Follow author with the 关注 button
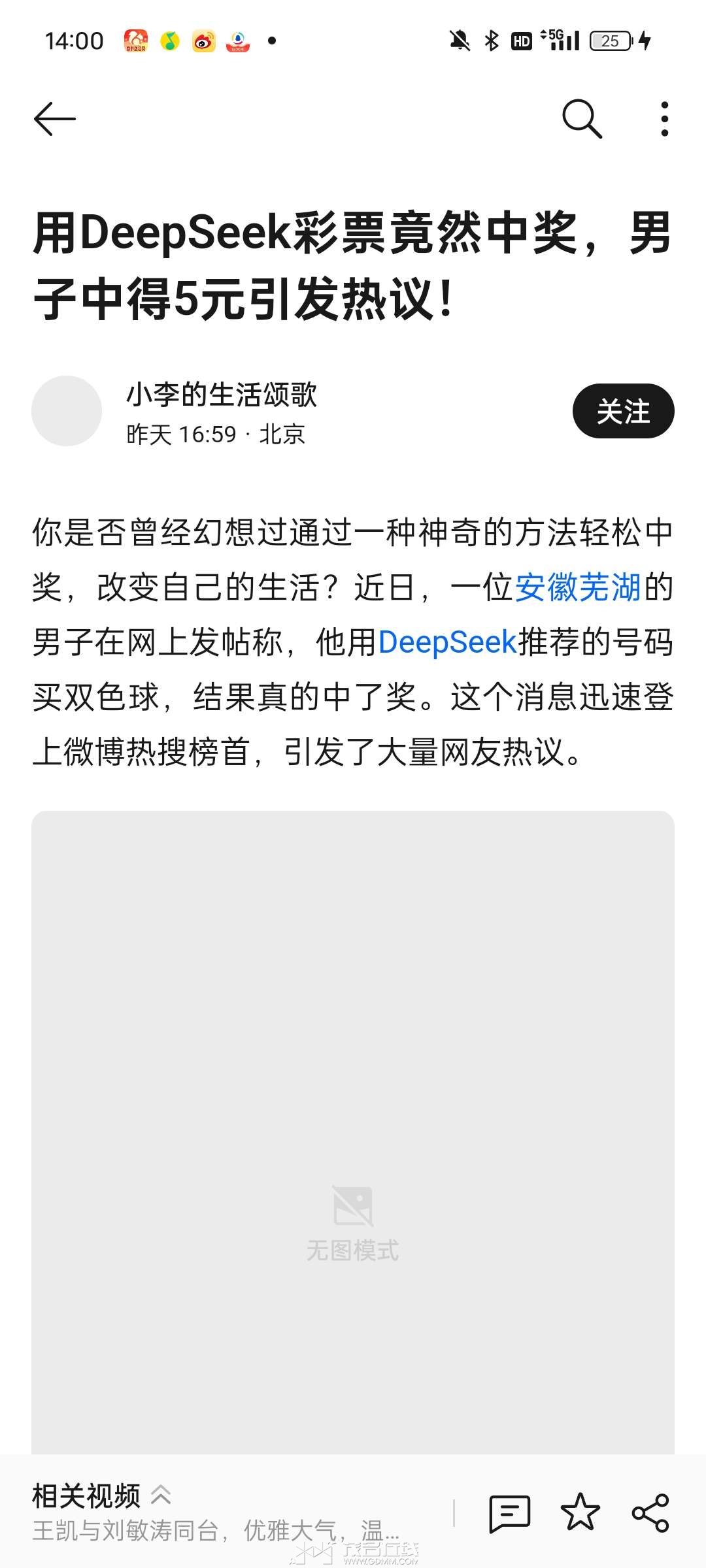The height and width of the screenshot is (1568, 706). pos(623,411)
